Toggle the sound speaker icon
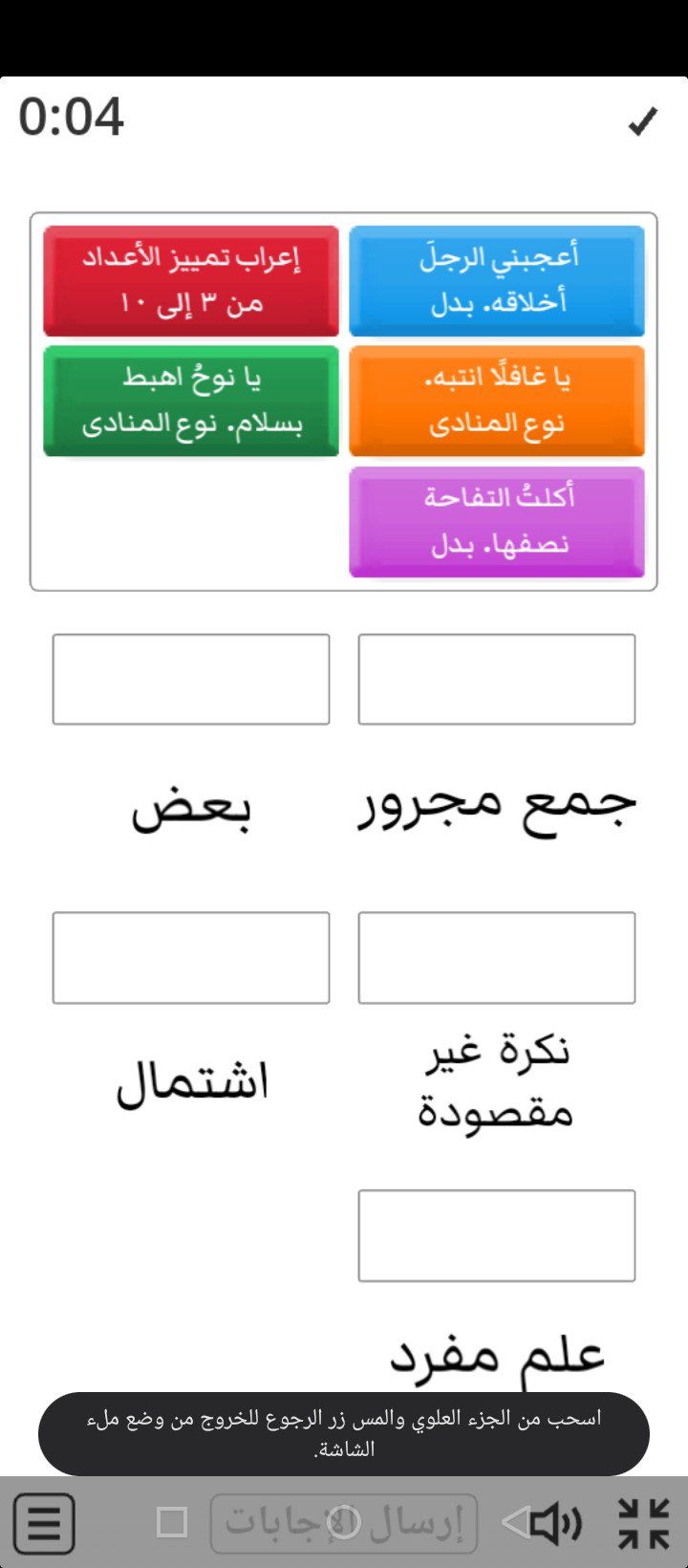Screen dimensions: 688x1568 (x=556, y=1522)
